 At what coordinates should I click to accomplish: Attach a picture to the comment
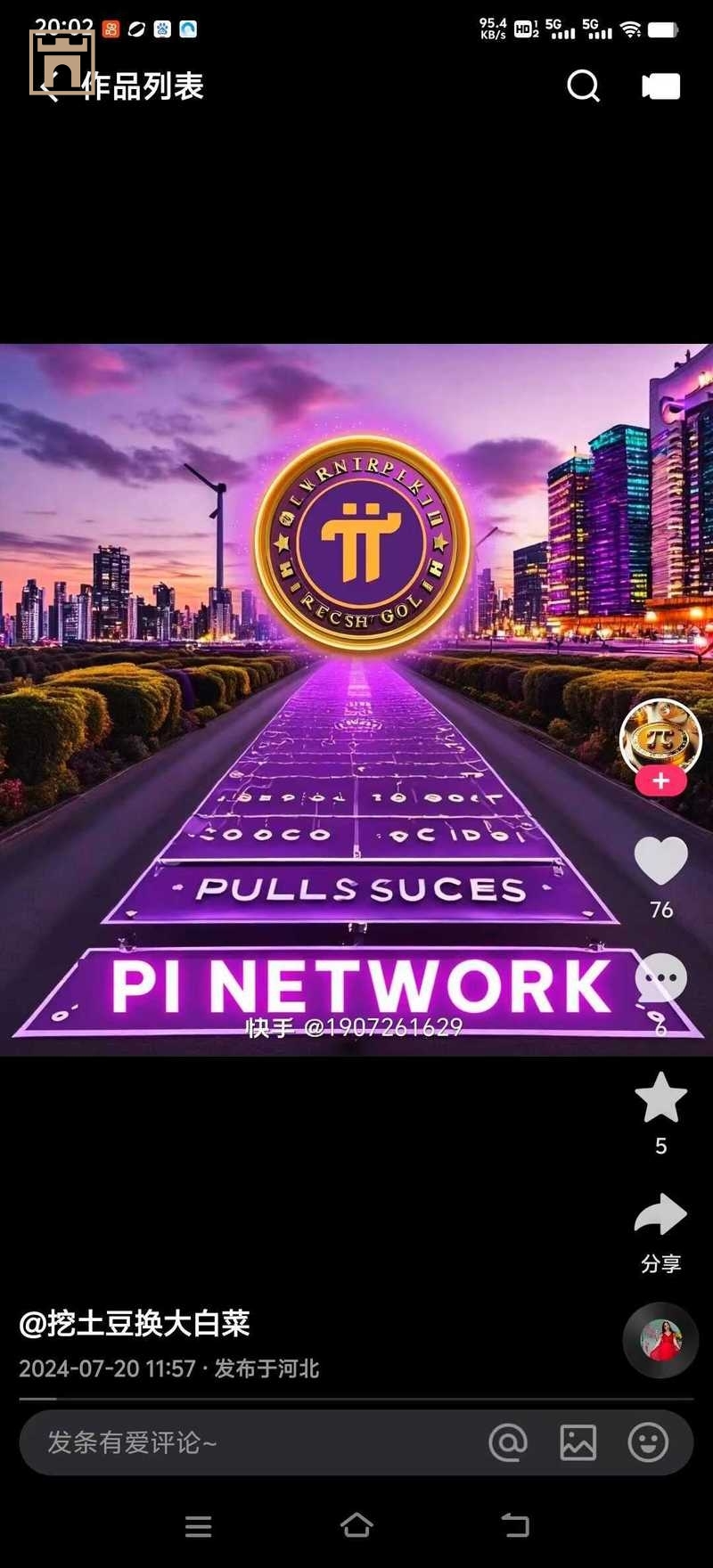click(578, 1442)
